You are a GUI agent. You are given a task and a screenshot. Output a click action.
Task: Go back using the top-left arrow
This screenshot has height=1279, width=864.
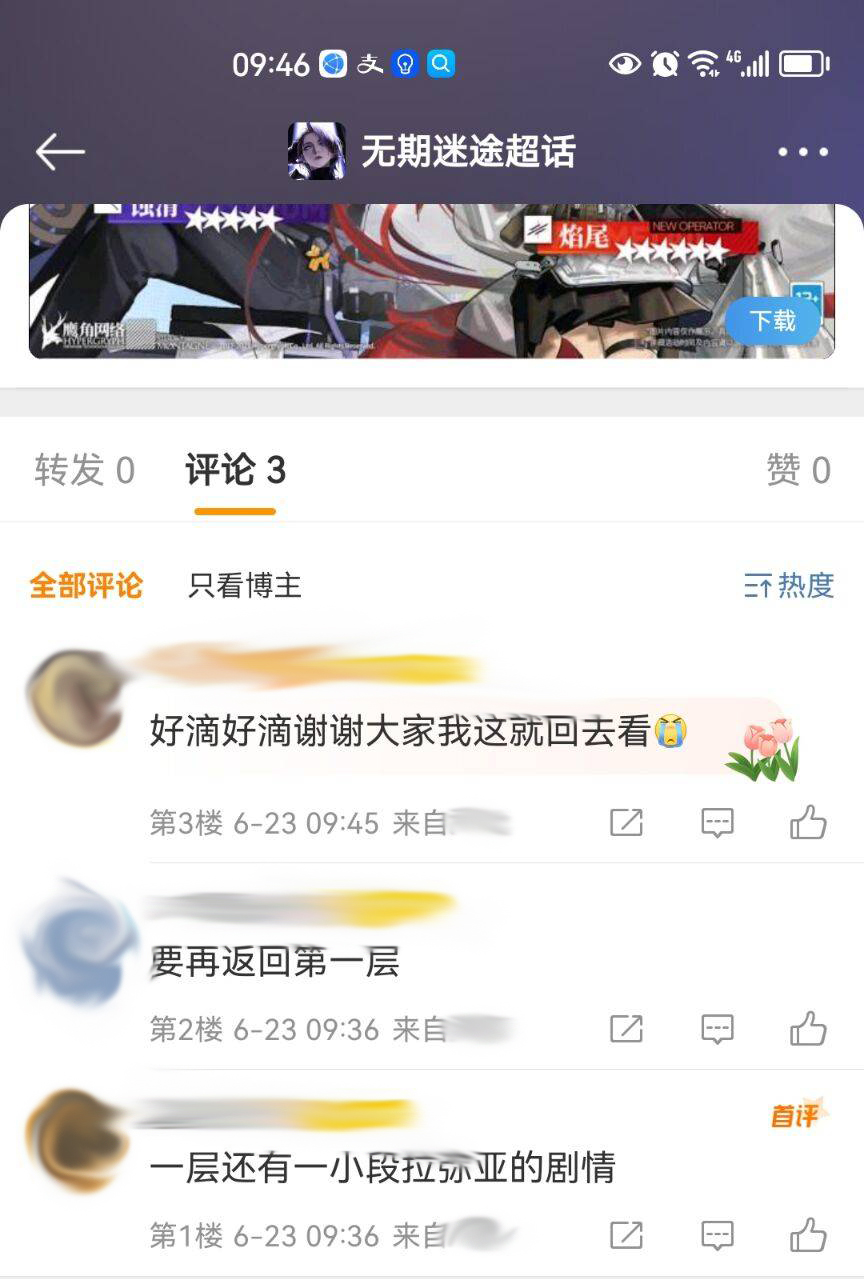(x=60, y=152)
